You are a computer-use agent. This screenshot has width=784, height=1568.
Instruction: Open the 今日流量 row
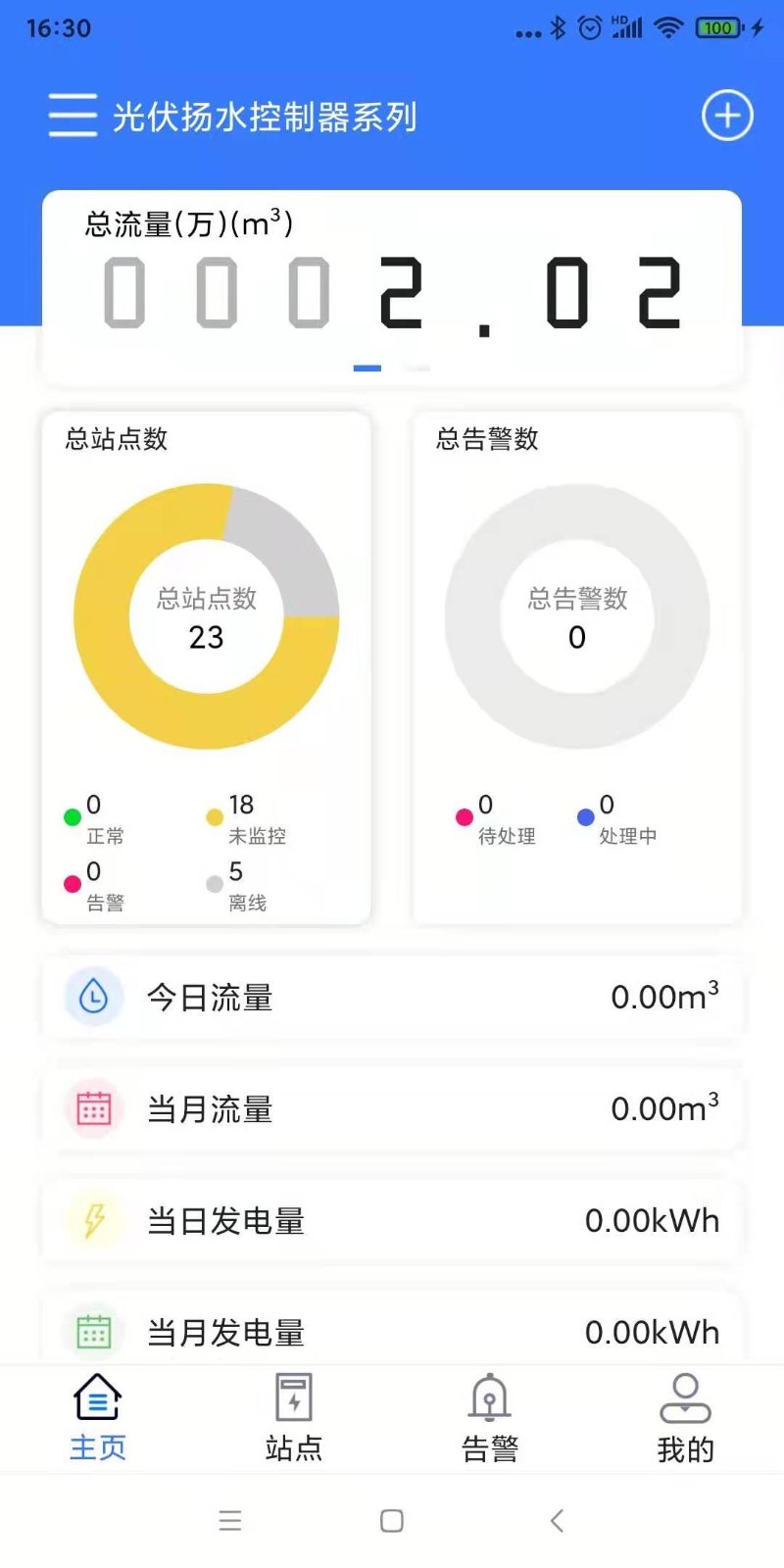(392, 998)
